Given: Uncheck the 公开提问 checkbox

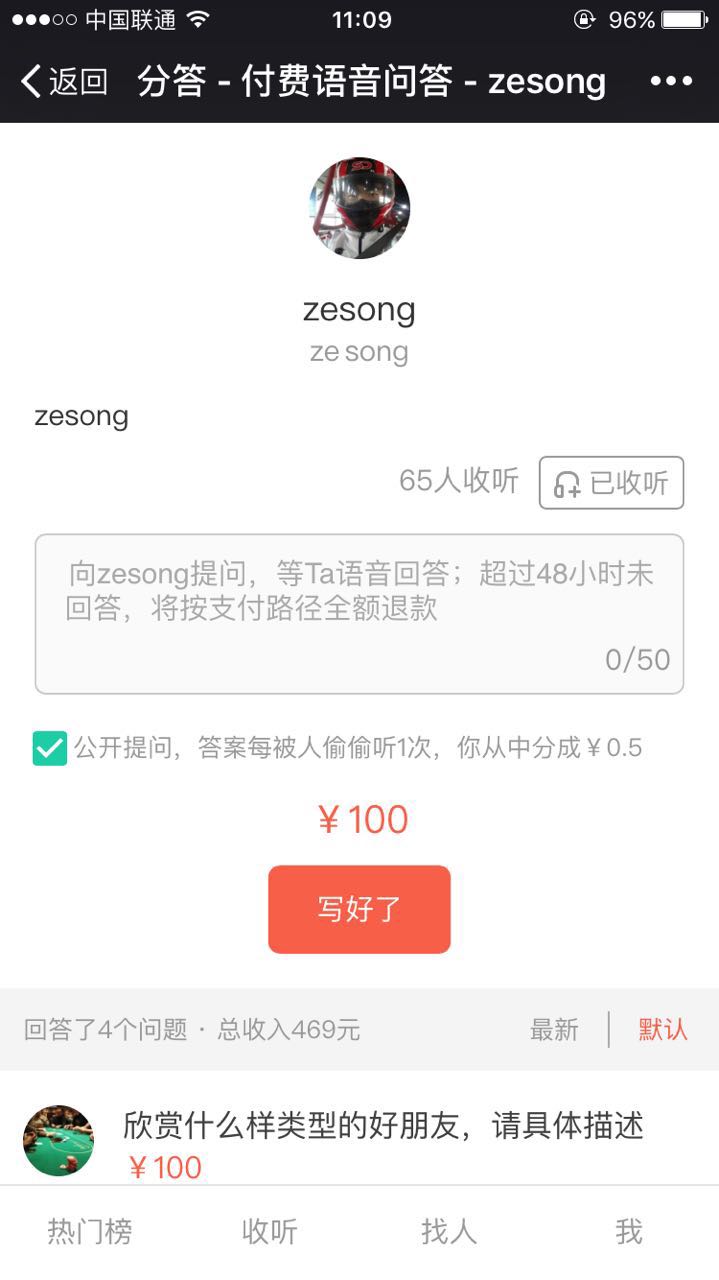Looking at the screenshot, I should (x=49, y=748).
